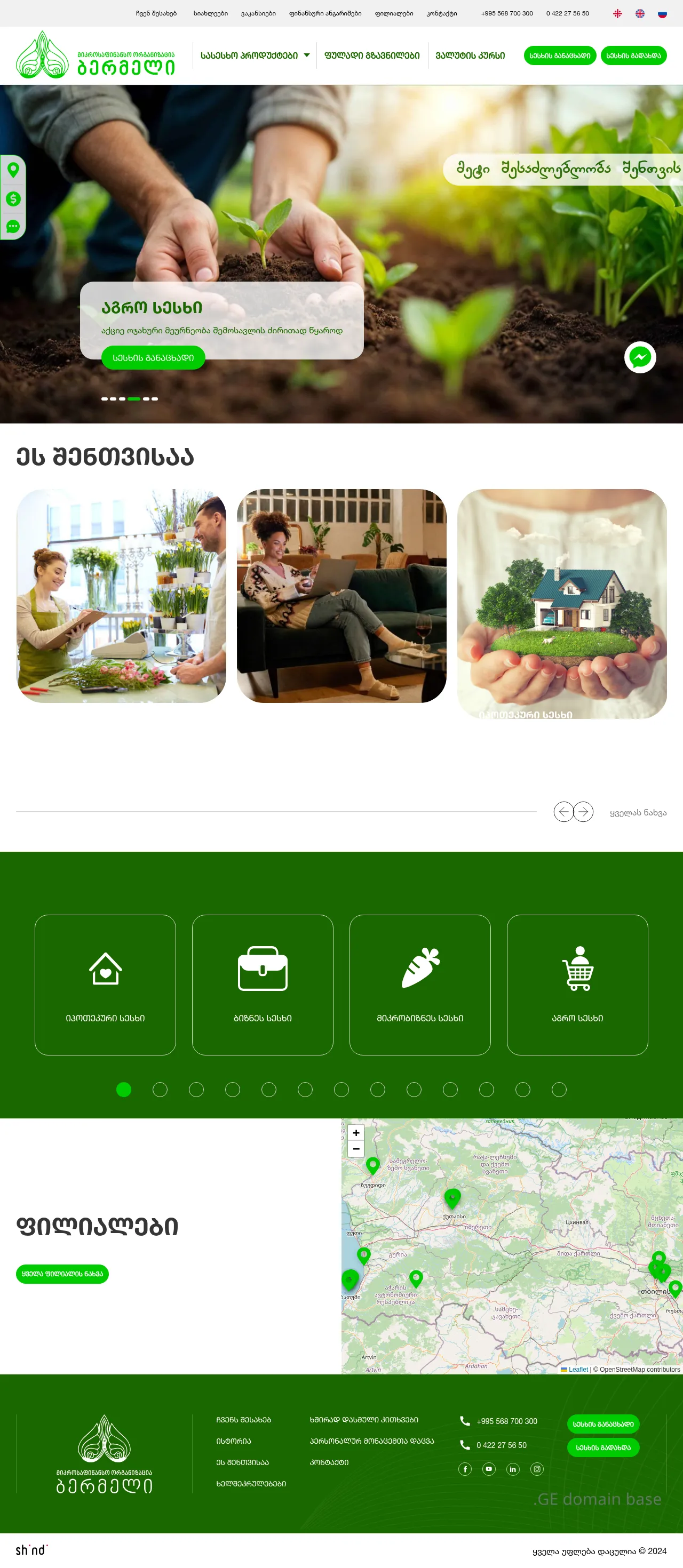
Task: Open ხშირად დასმული კითხვები footer link
Action: pos(363,1420)
